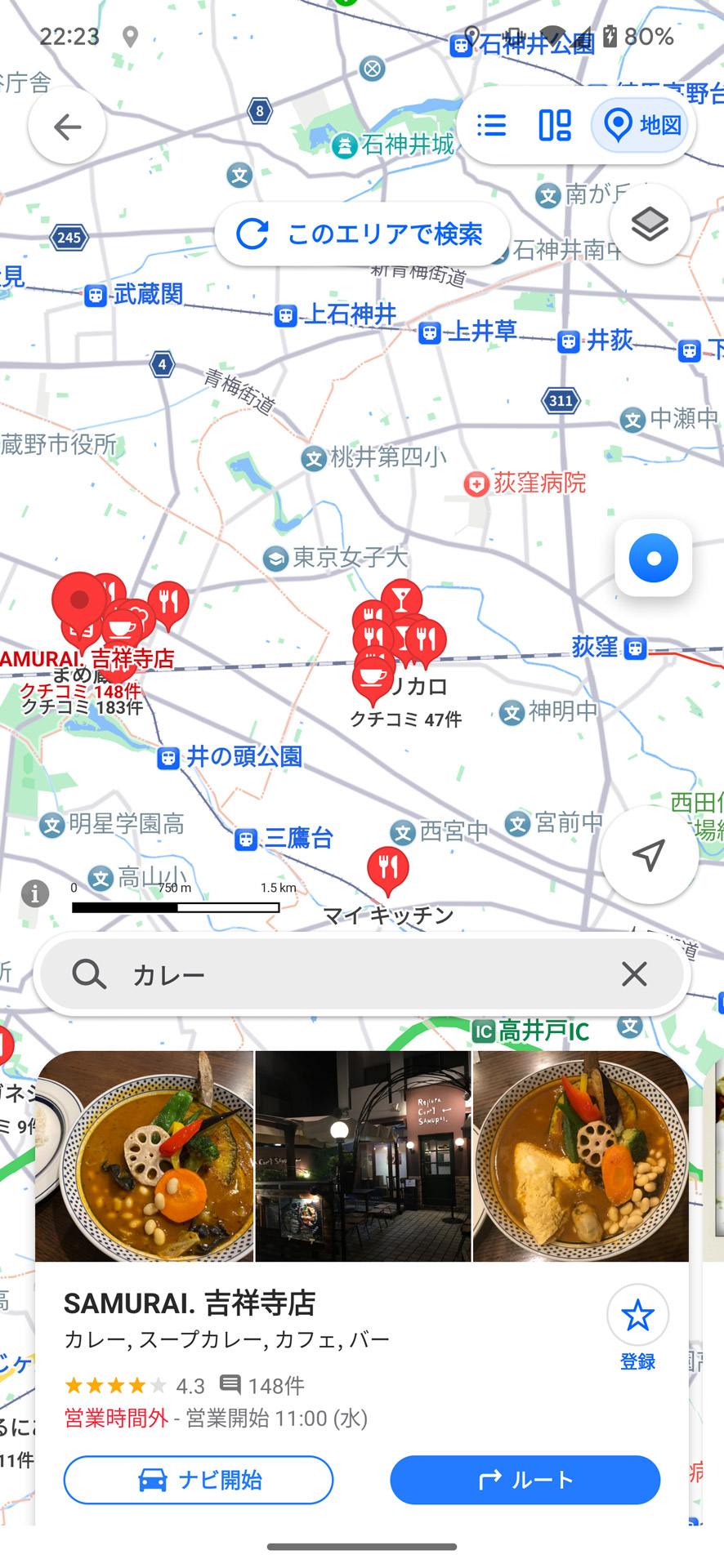724x1568 pixels.
Task: Tap the compass navigation arrow button
Action: pos(649,854)
